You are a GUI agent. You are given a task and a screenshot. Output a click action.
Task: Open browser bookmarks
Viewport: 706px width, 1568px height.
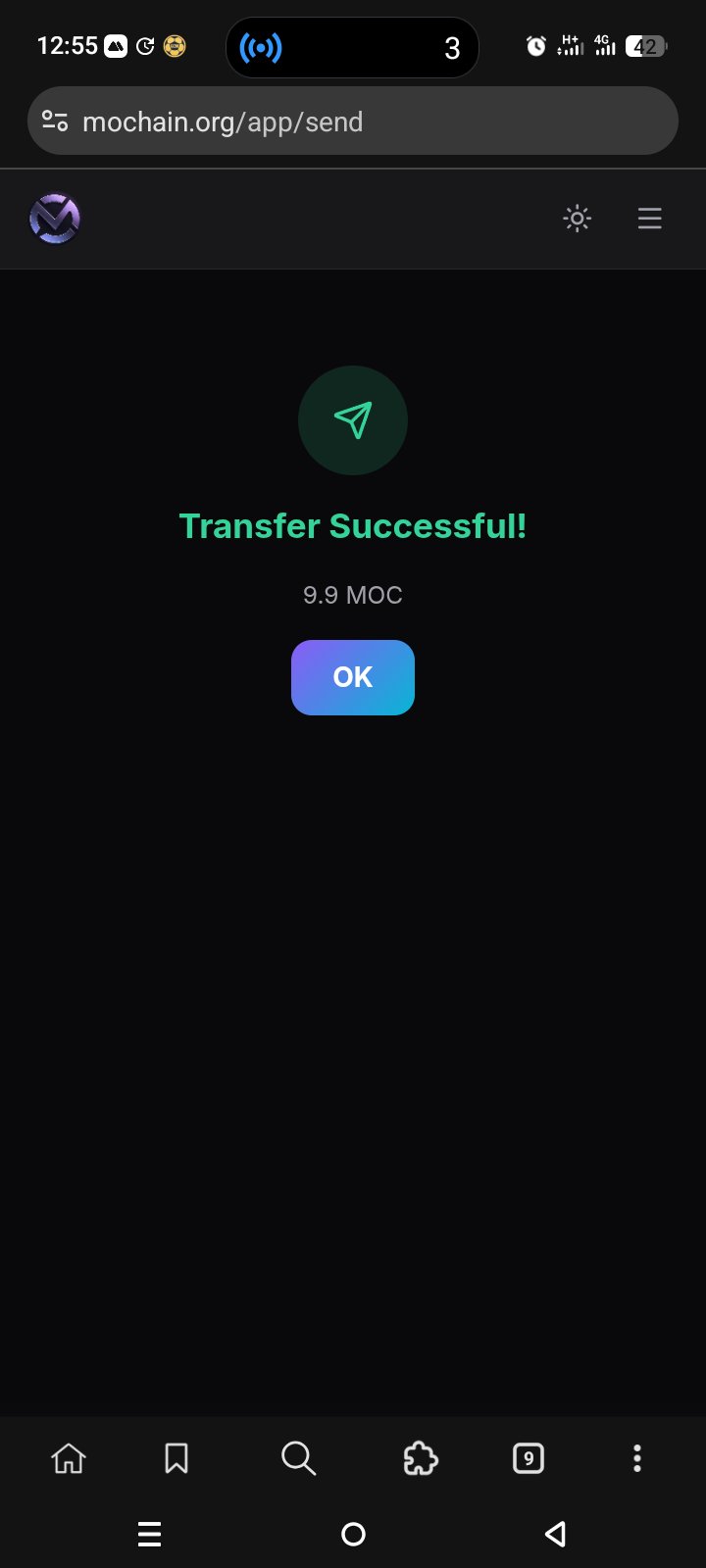[x=176, y=1458]
